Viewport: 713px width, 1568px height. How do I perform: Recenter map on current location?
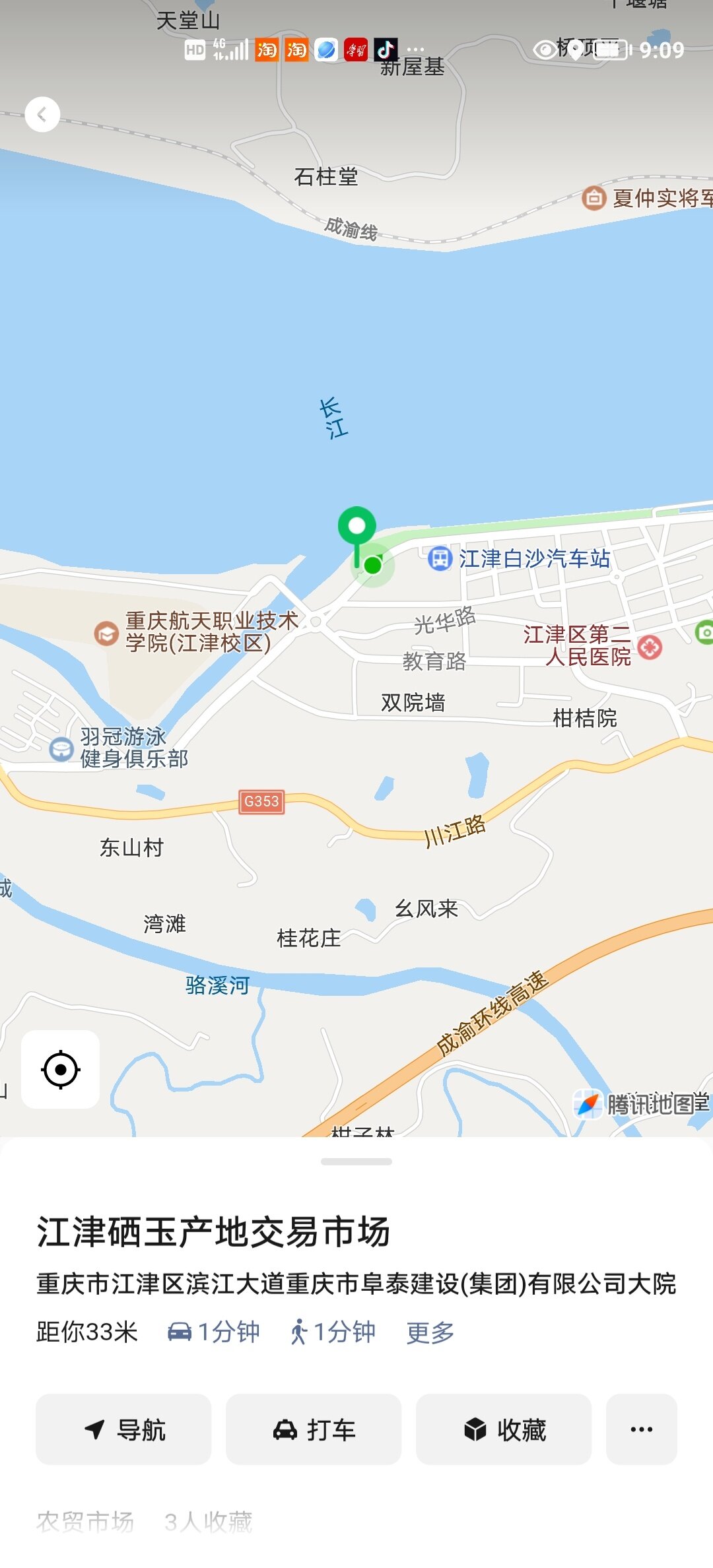click(61, 1069)
